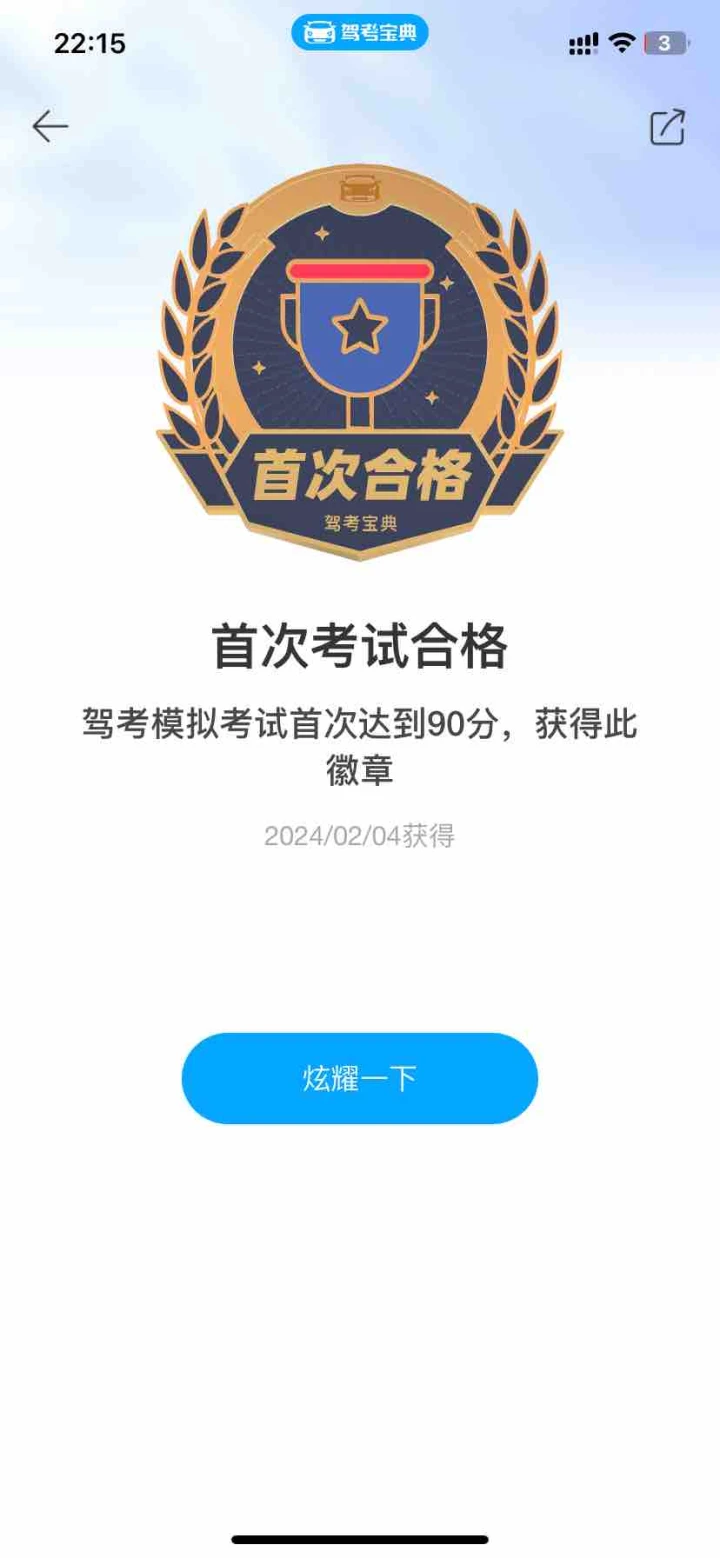Tap the 炫耀一下 button
This screenshot has height=1558, width=720.
click(x=360, y=1078)
